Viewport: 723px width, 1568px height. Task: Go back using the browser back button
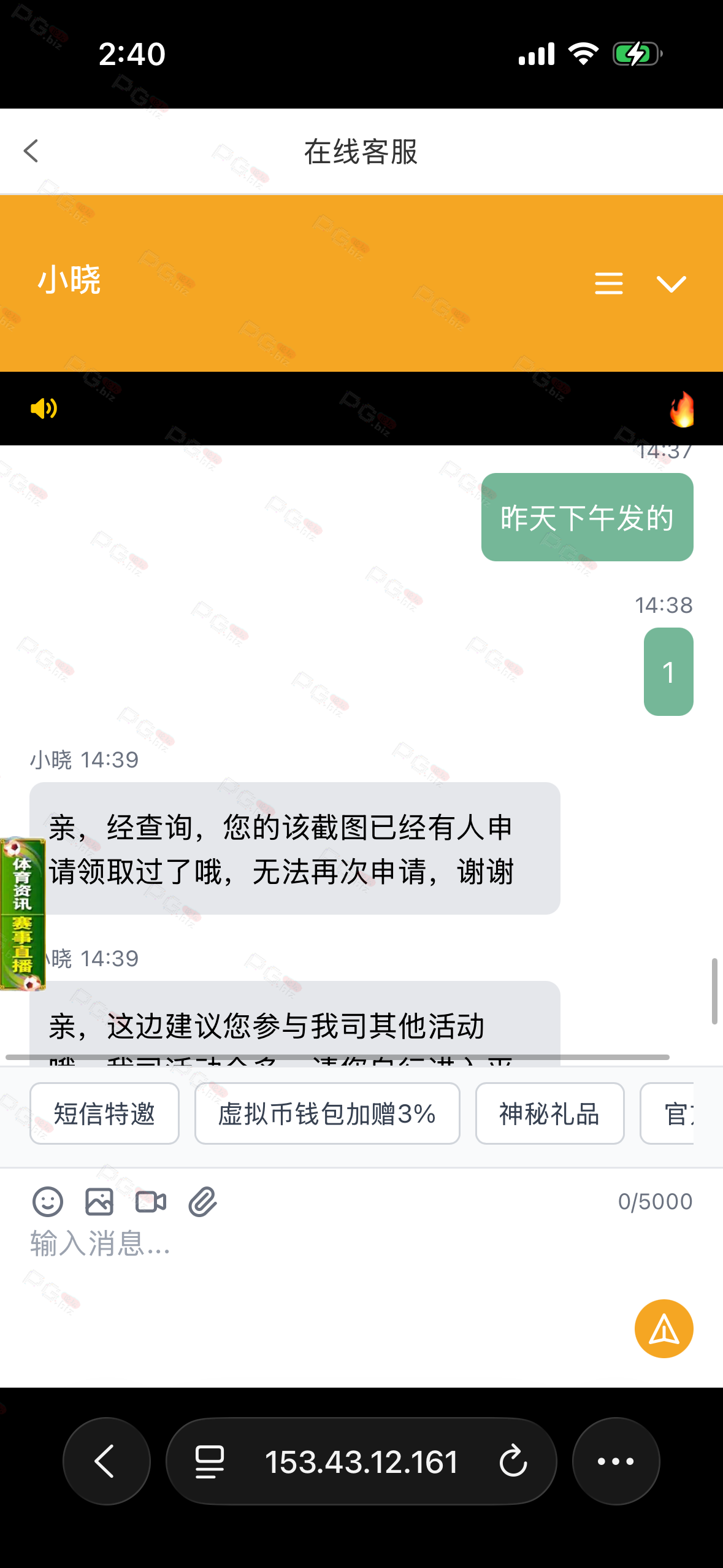[106, 1461]
